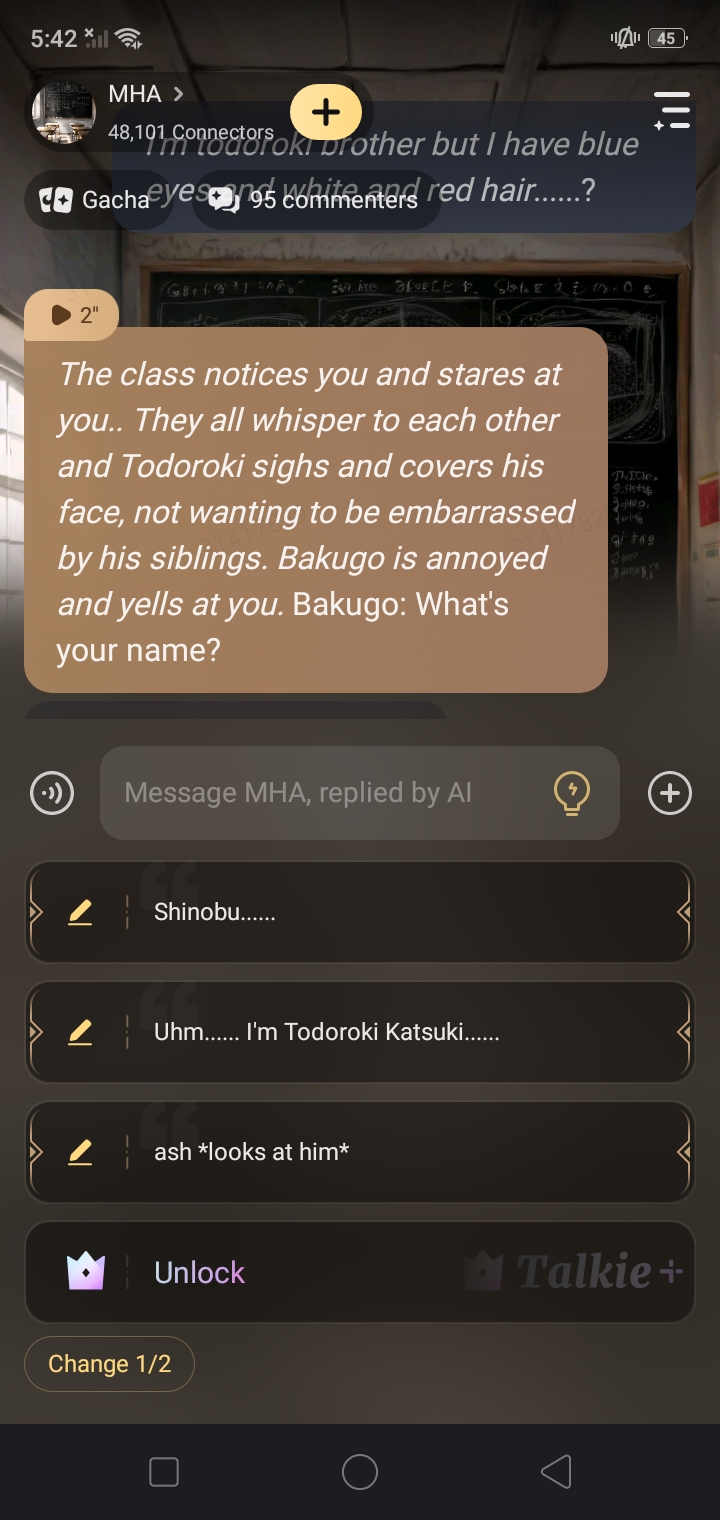View the 95 commenters
720x1520 pixels.
(x=314, y=200)
